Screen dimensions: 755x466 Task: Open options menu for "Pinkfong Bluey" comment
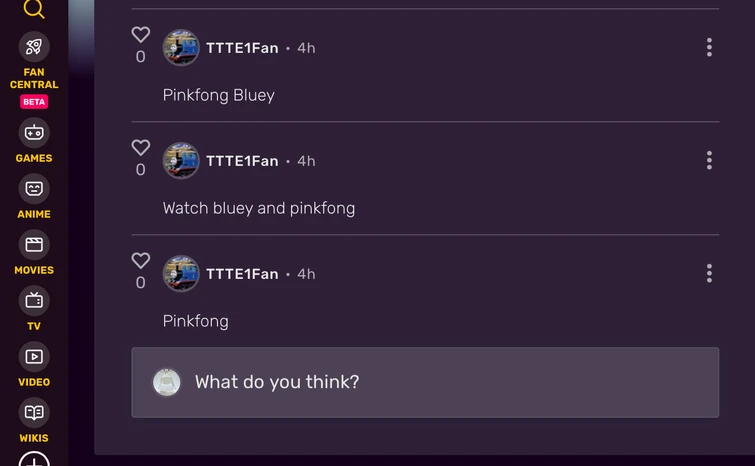click(709, 47)
